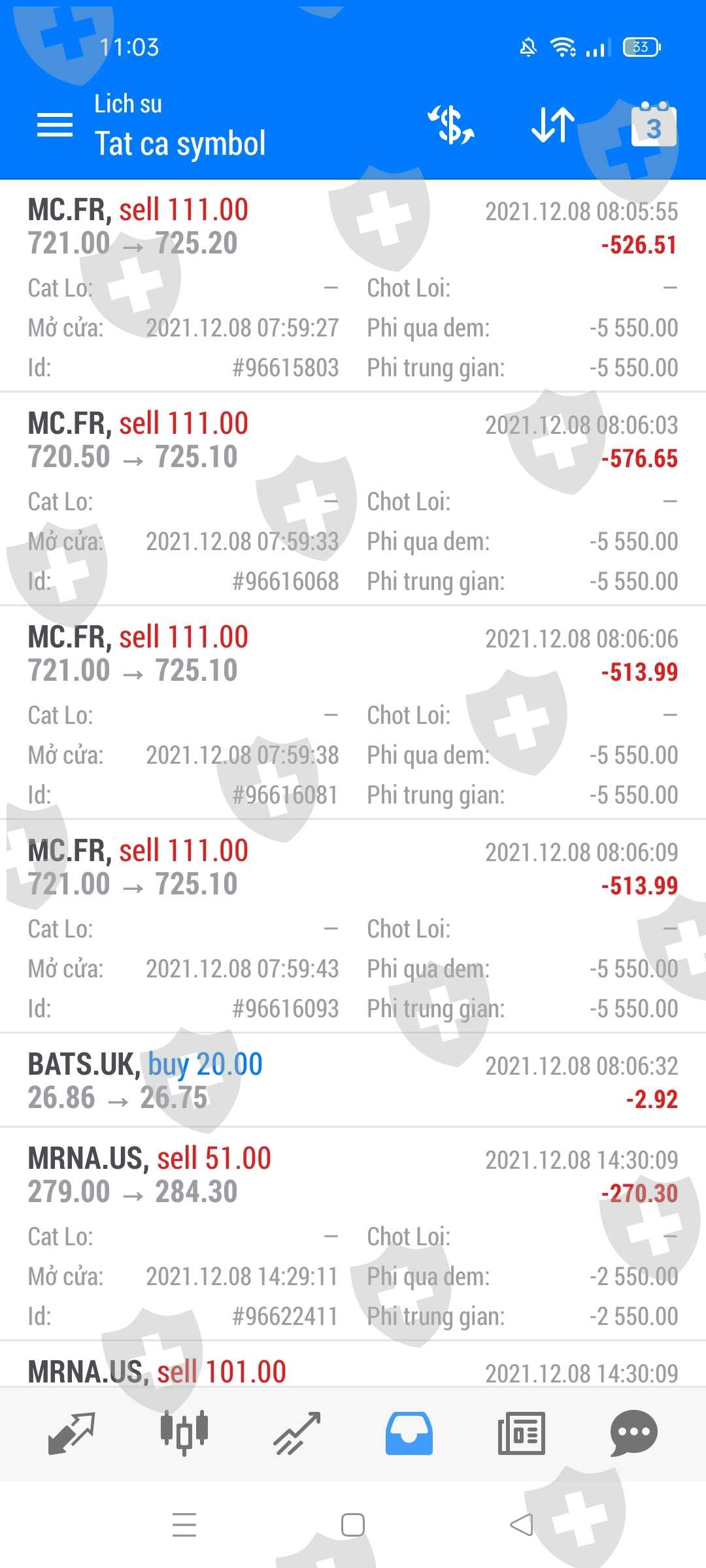Switch to the Quotes tab

pos(72,1433)
